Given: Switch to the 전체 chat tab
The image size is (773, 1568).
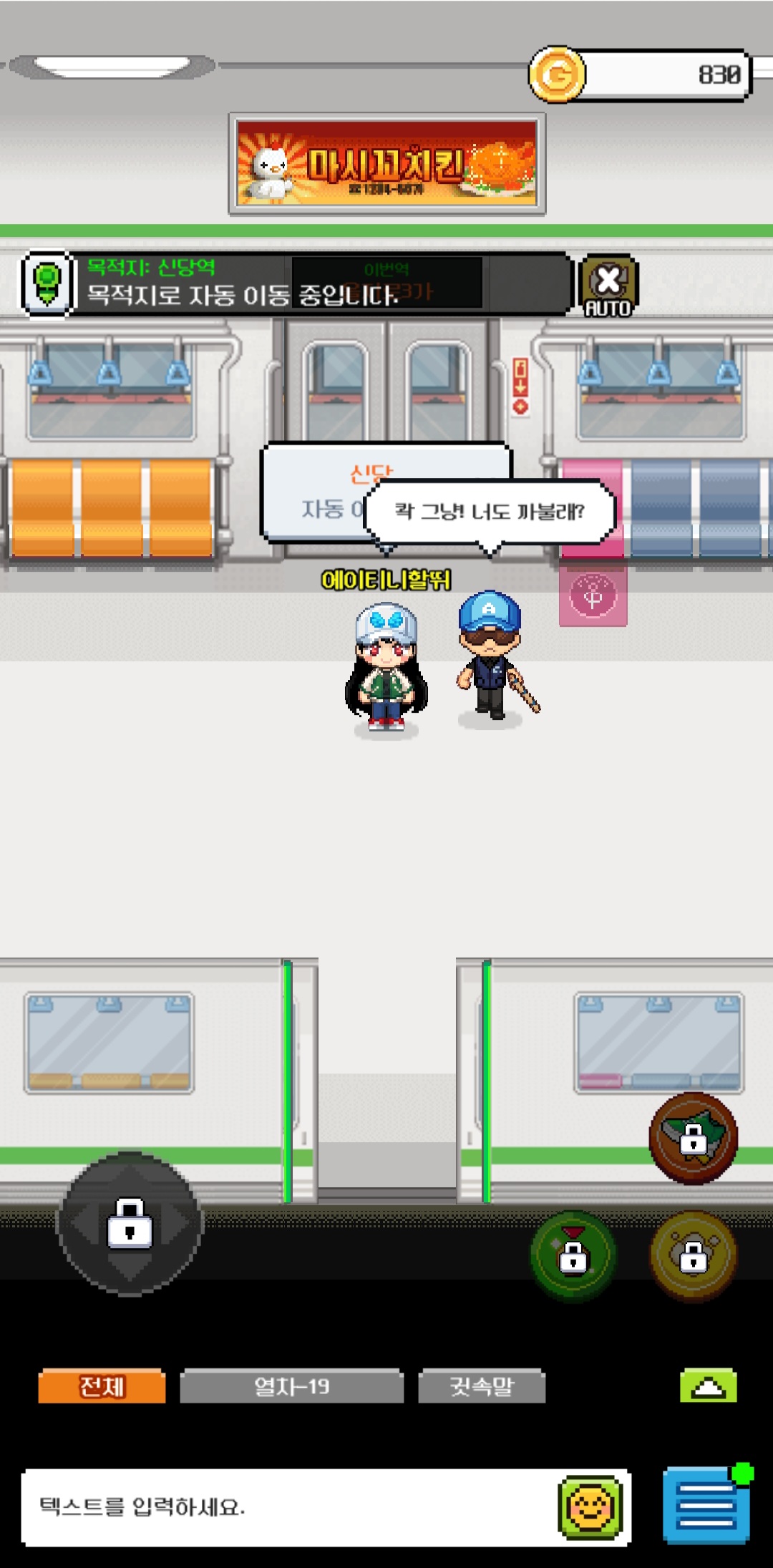Looking at the screenshot, I should (102, 1386).
